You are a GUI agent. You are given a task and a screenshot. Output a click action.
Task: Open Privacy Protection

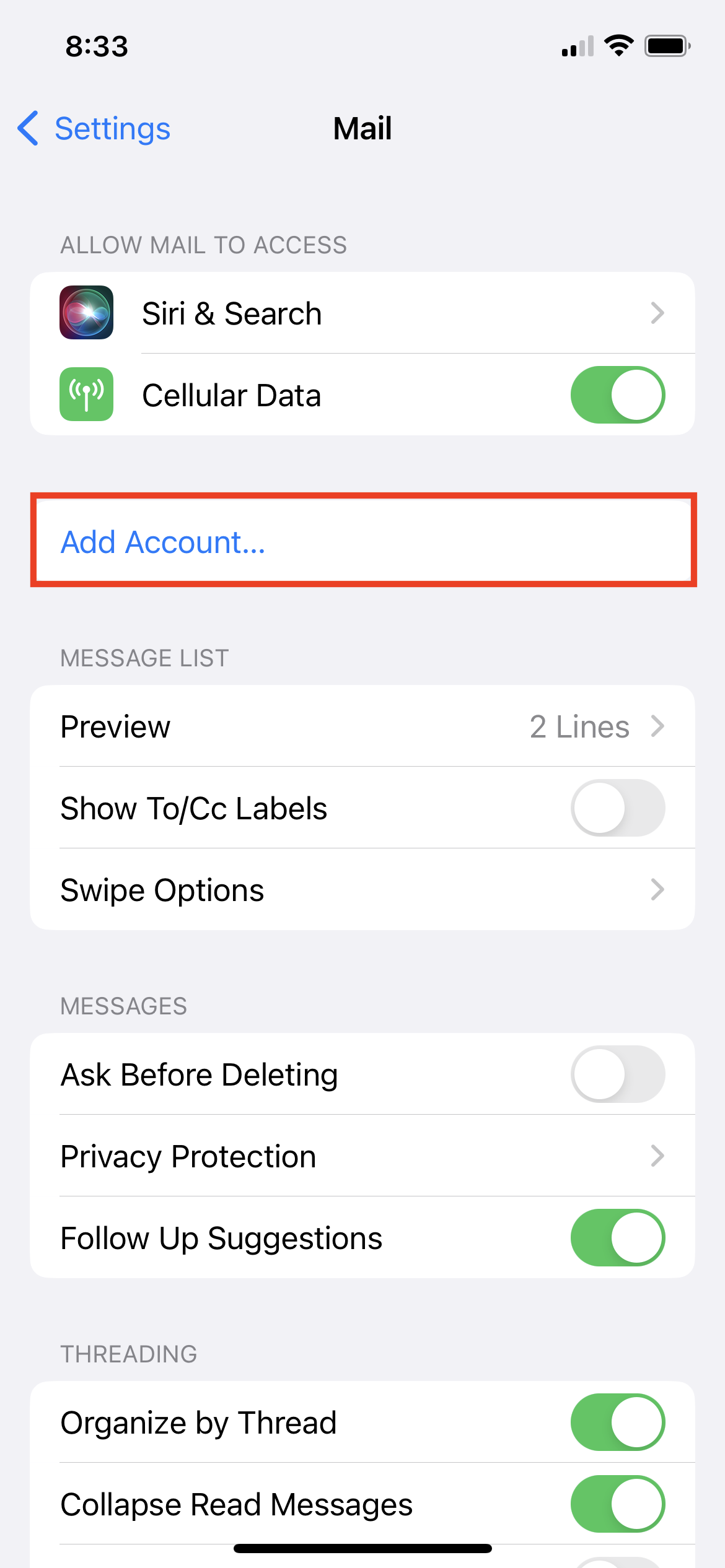[362, 1156]
